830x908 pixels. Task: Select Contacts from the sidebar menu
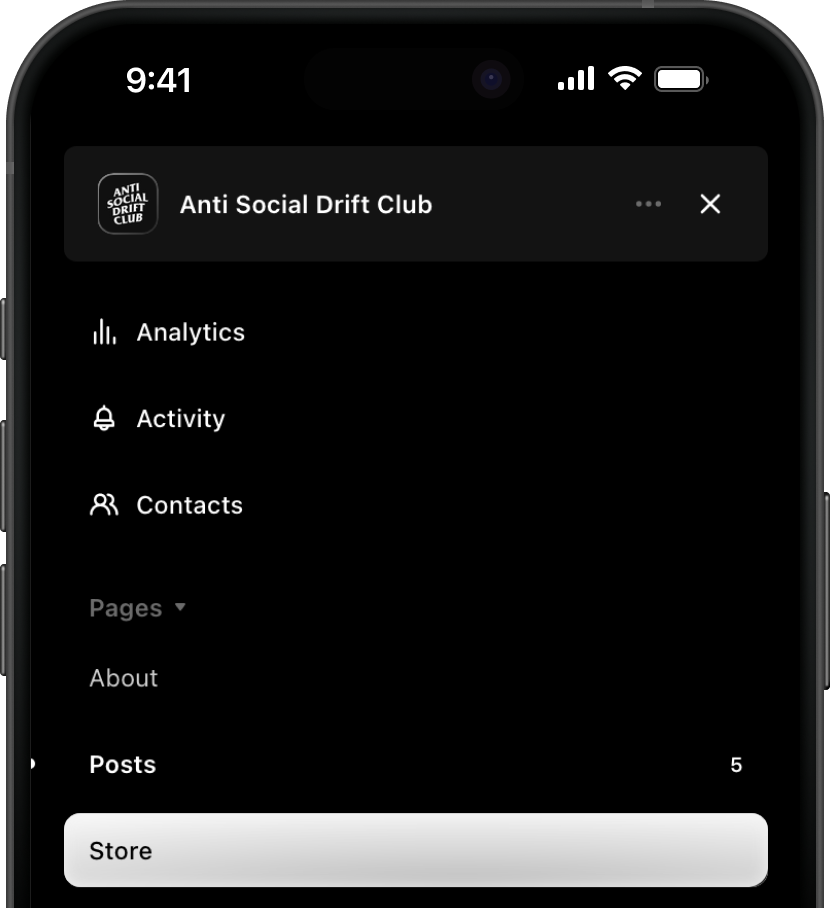190,505
